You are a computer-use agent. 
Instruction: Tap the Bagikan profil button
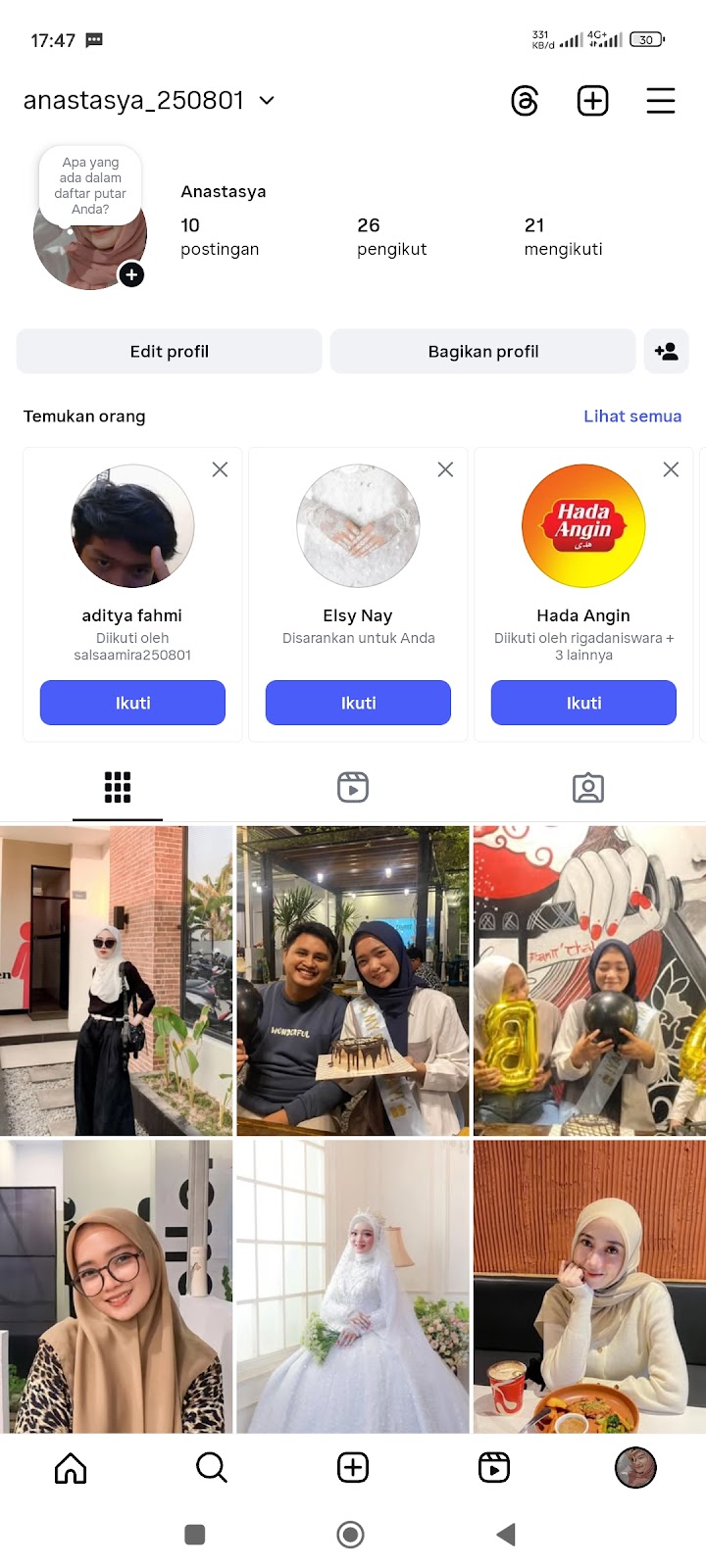click(482, 352)
